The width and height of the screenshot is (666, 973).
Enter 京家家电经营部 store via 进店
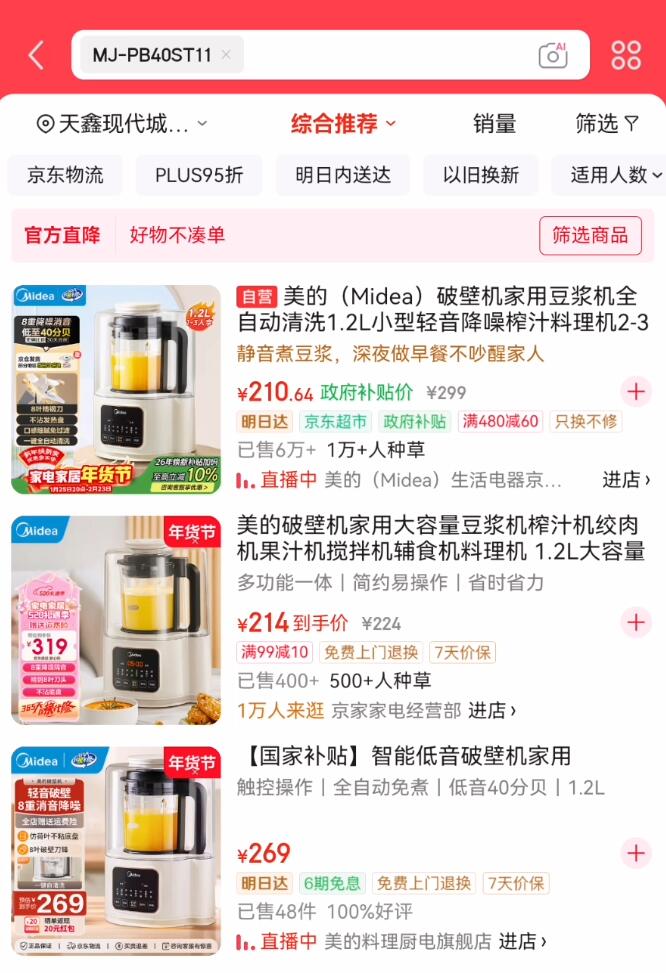click(492, 710)
